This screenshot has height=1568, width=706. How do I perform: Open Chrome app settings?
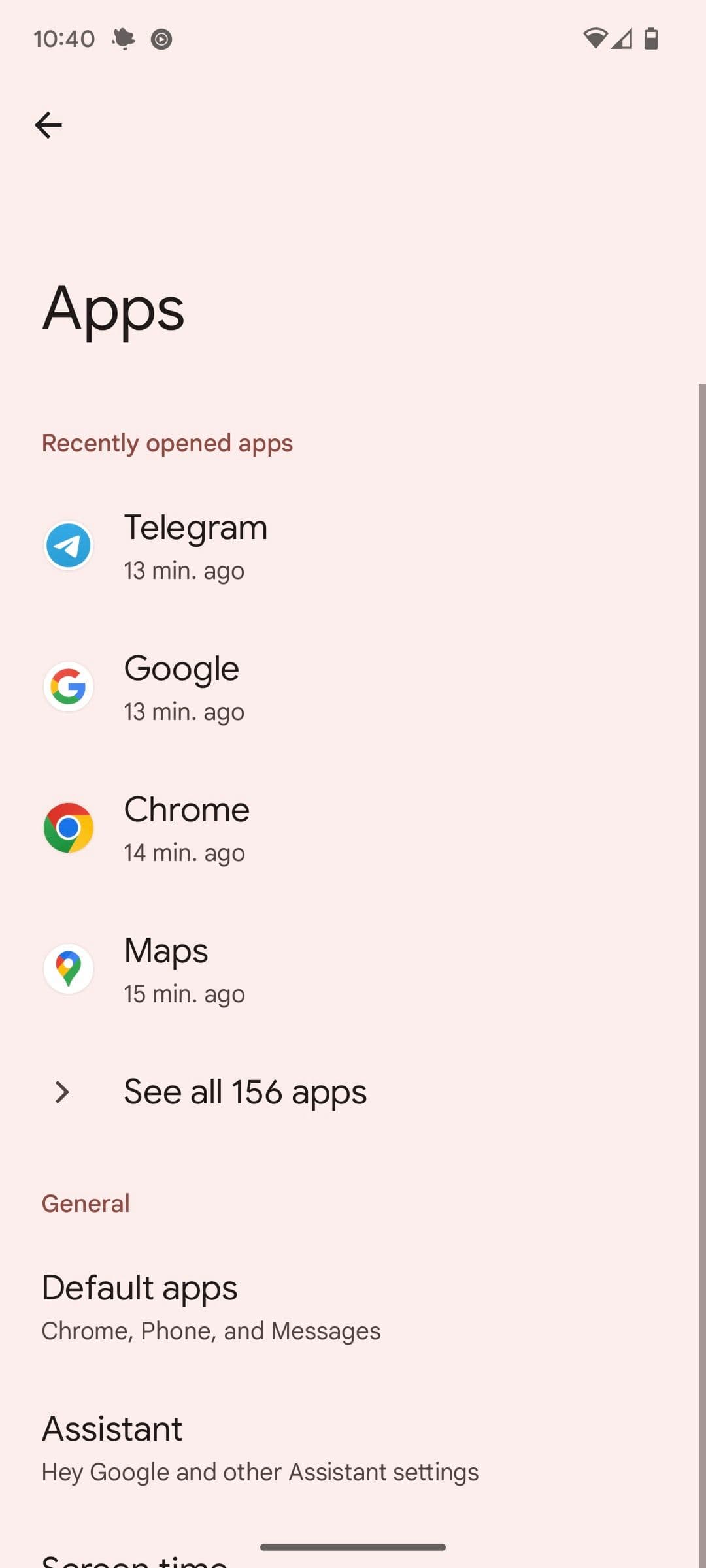click(x=187, y=828)
